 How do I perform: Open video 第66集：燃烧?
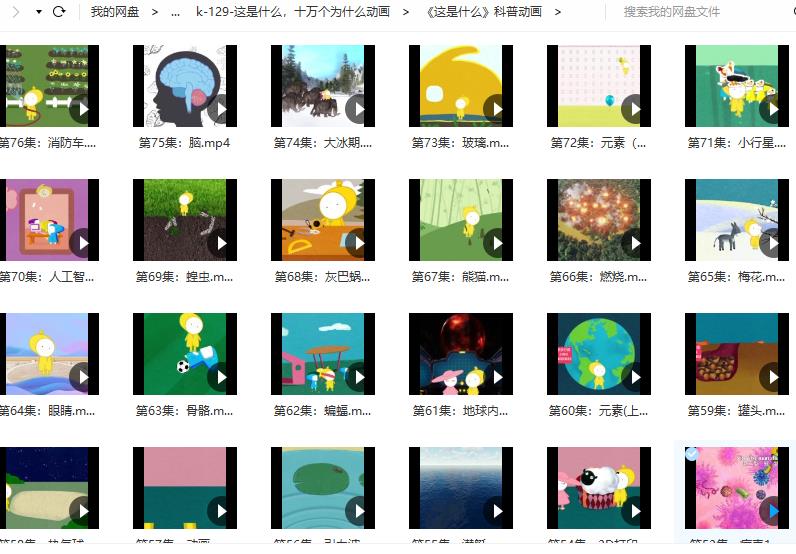(x=599, y=219)
